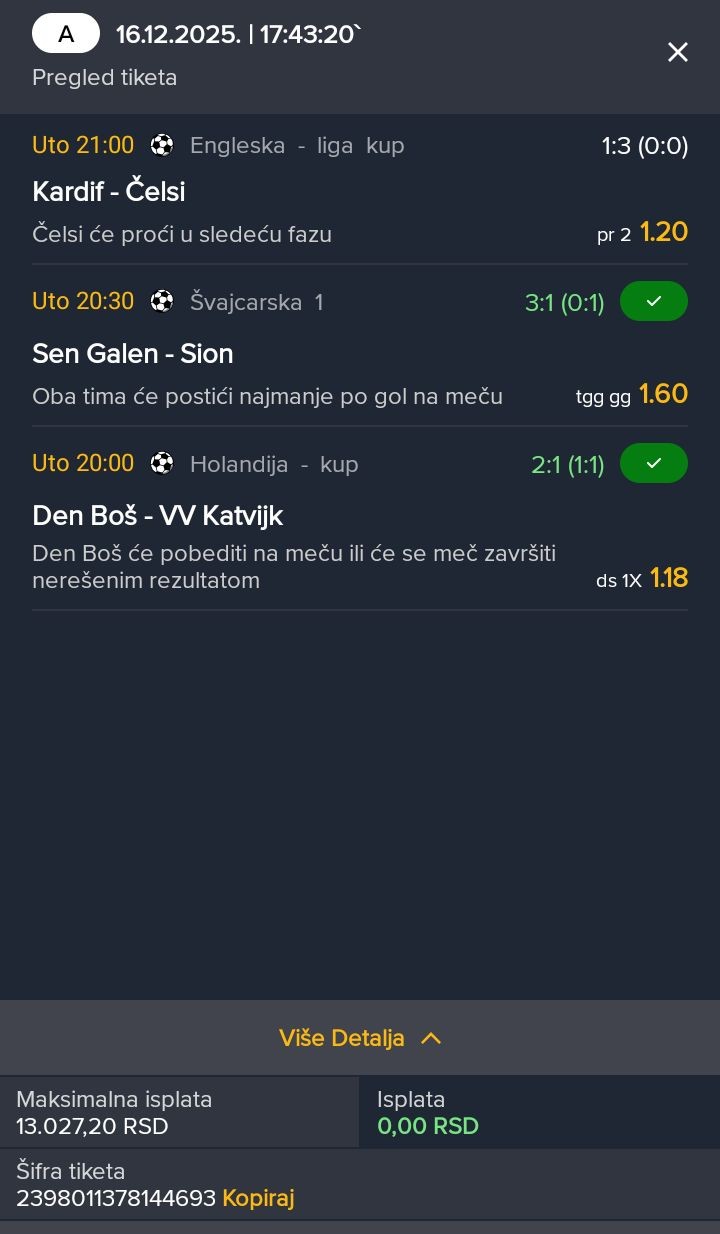720x1234 pixels.
Task: Collapse the Više Detalja section
Action: 360,1038
